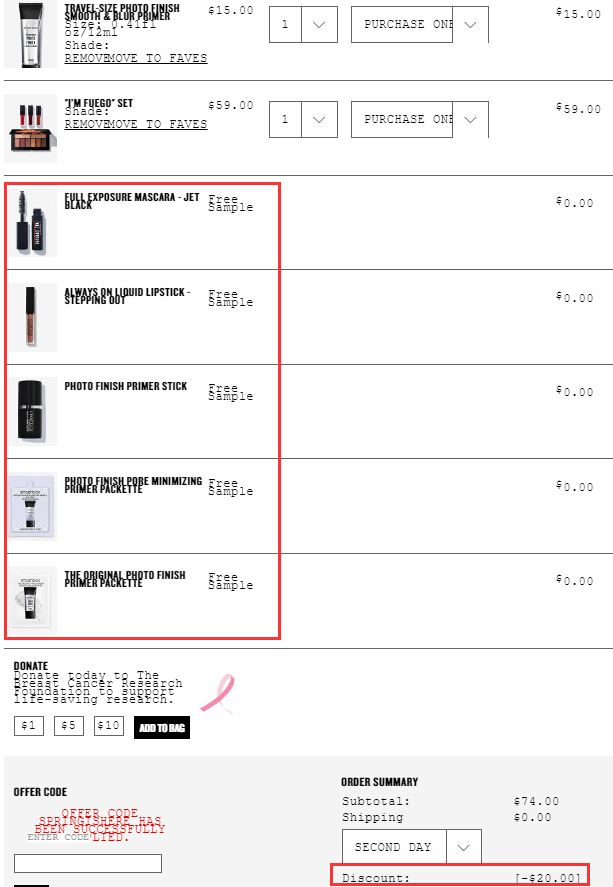This screenshot has width=613, height=887.
Task: Open the "I'm Fuego" set product image
Action: 30,128
